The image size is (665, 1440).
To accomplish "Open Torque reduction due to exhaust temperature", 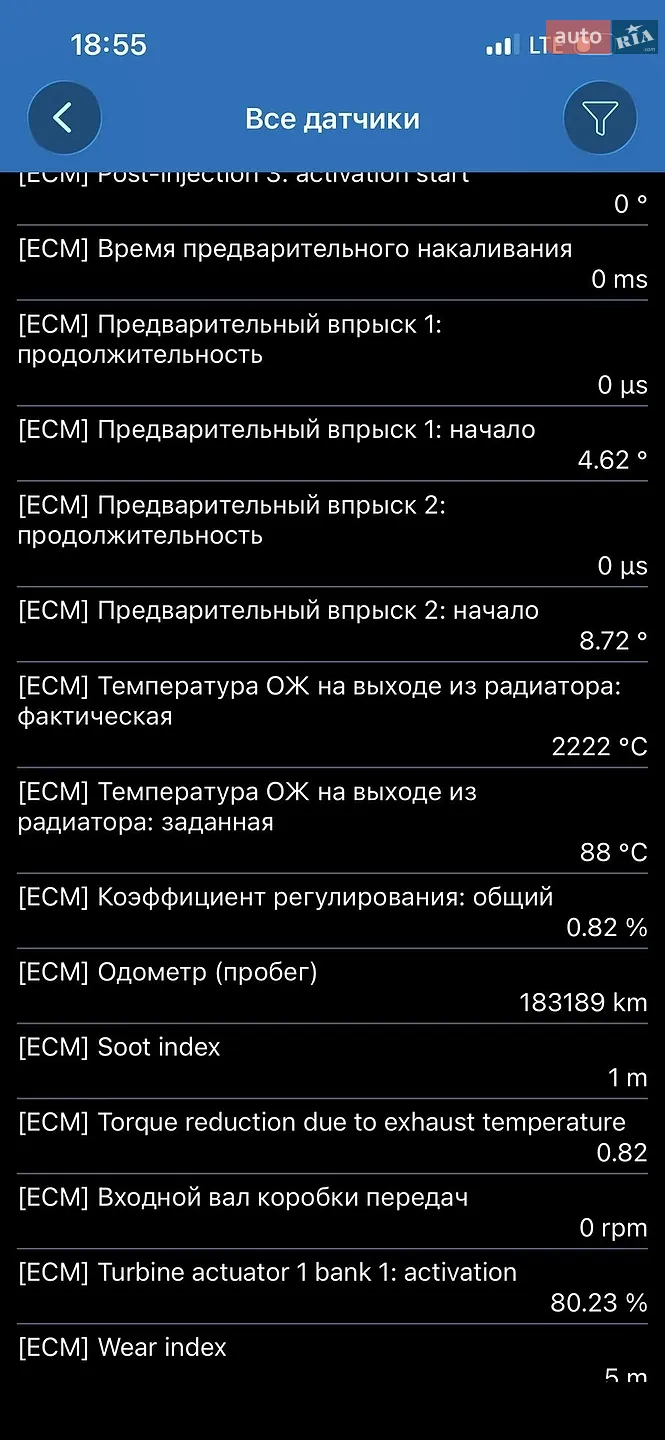I will pyautogui.click(x=332, y=1137).
